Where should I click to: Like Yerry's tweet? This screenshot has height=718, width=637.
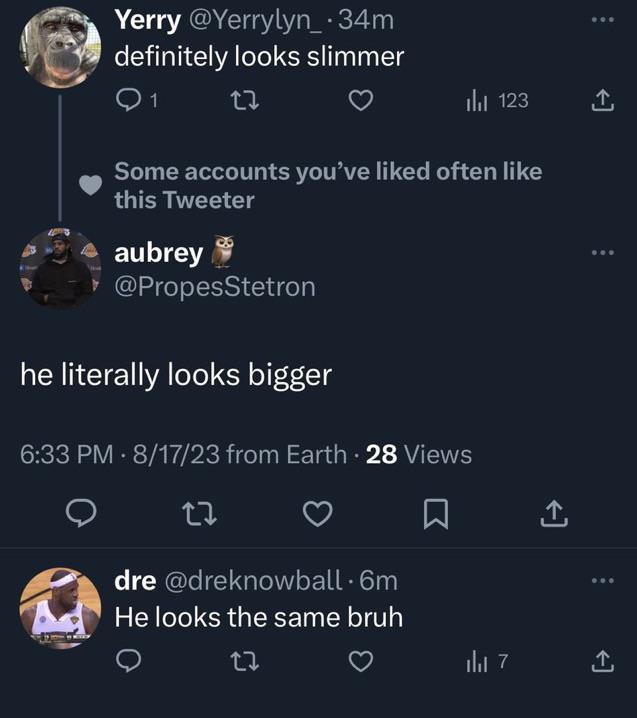tap(361, 100)
